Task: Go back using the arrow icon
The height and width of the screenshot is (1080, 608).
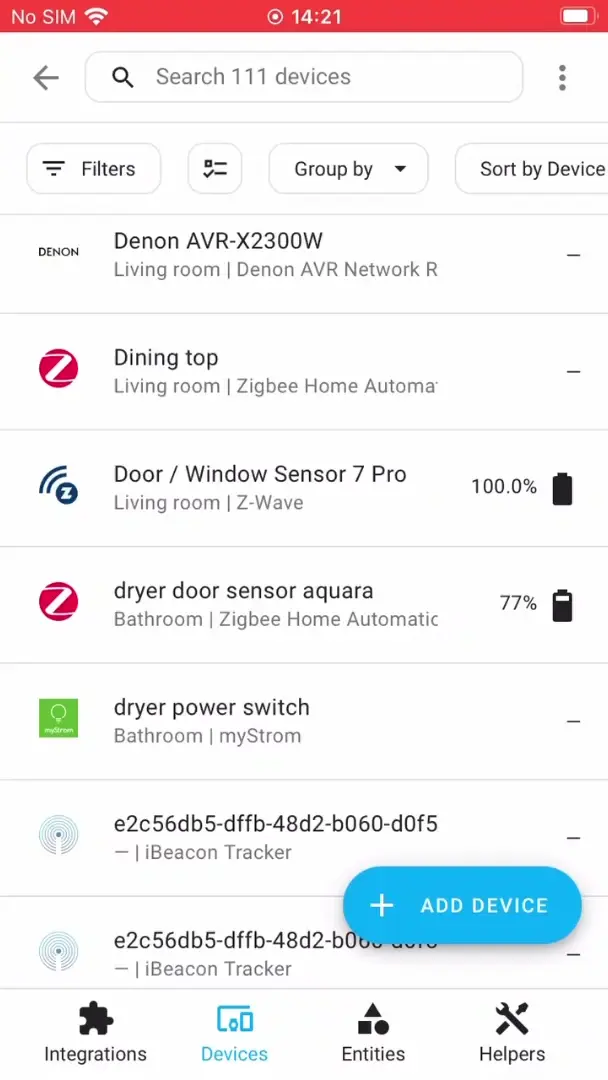Action: pos(46,78)
